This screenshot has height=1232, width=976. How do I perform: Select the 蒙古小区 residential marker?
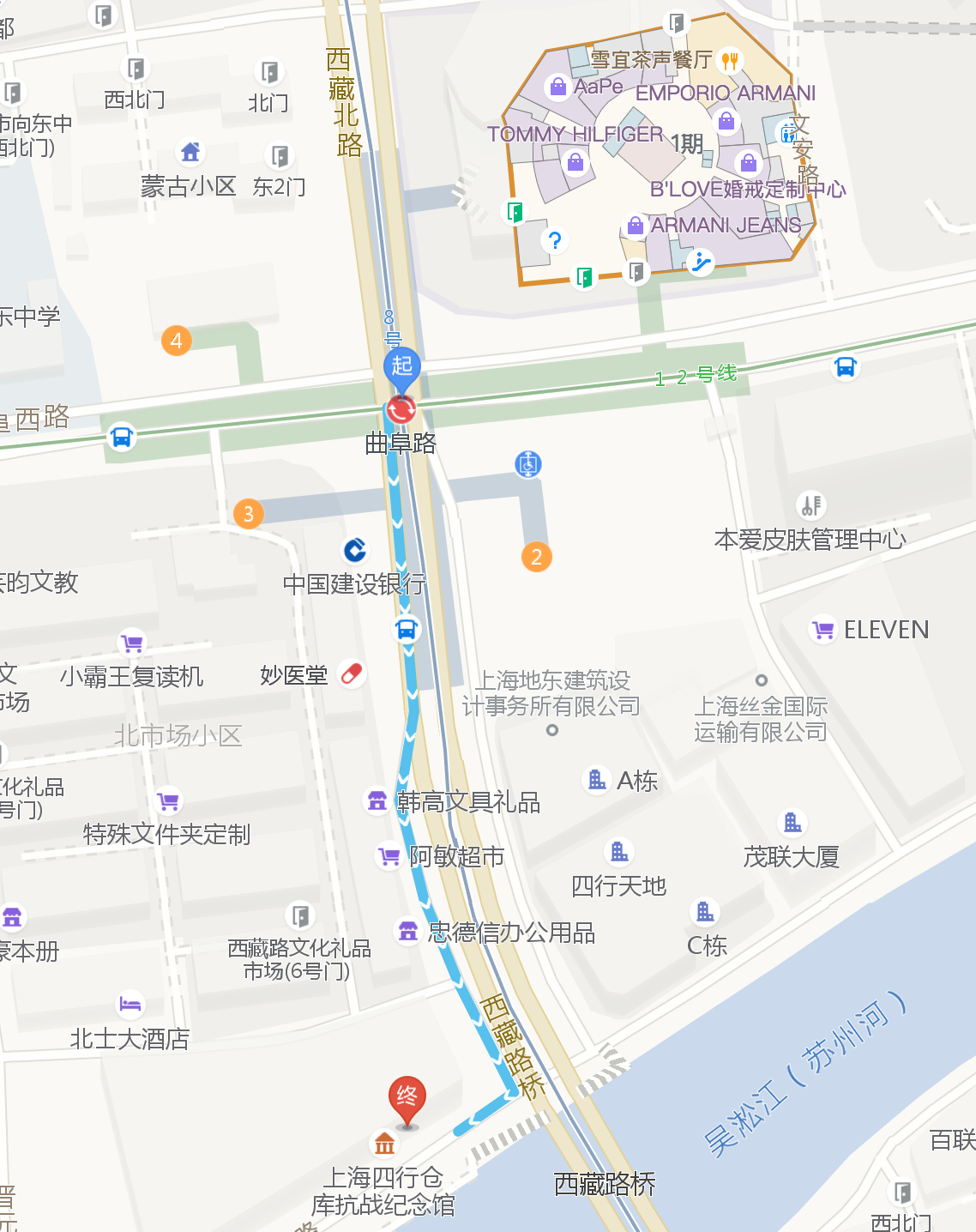(x=190, y=153)
